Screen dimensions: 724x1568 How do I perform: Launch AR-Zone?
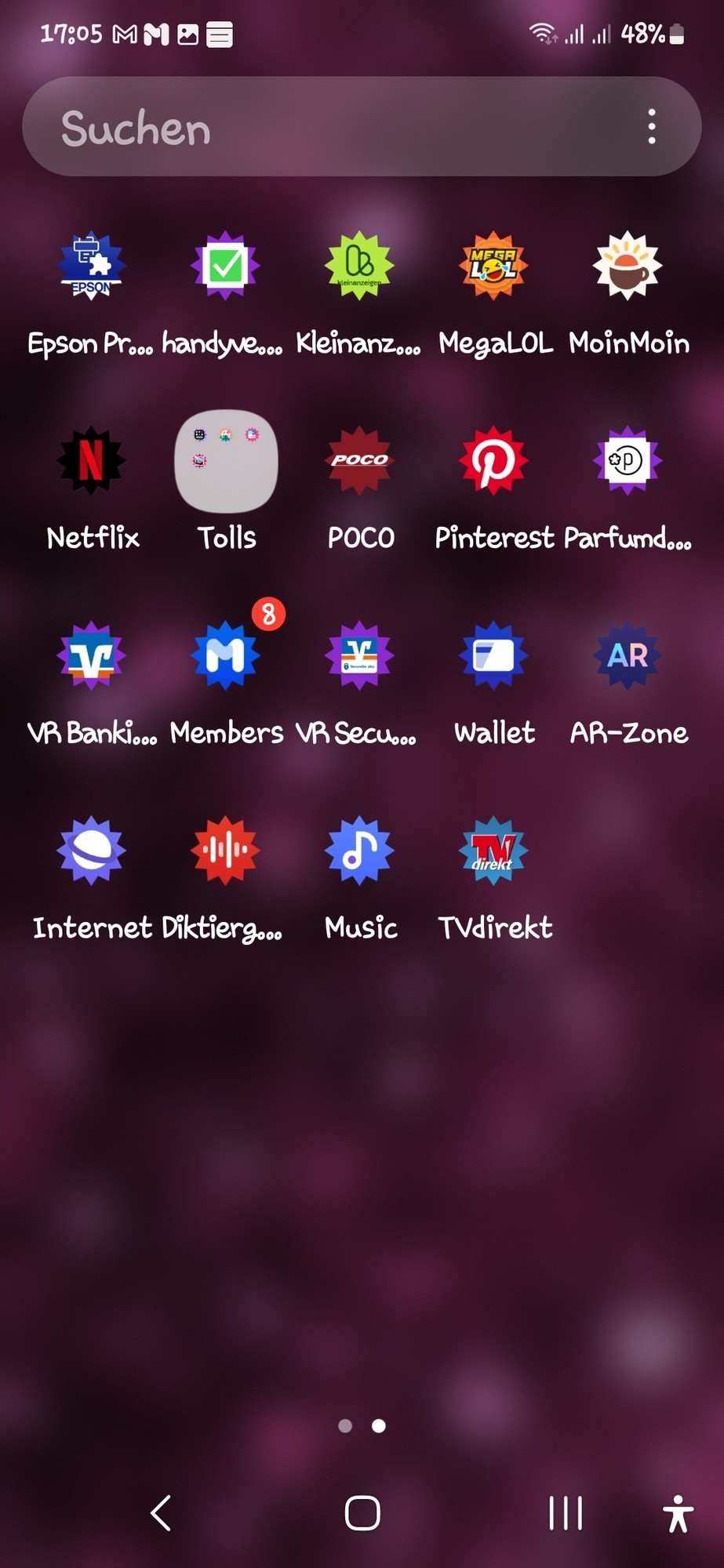tap(628, 655)
